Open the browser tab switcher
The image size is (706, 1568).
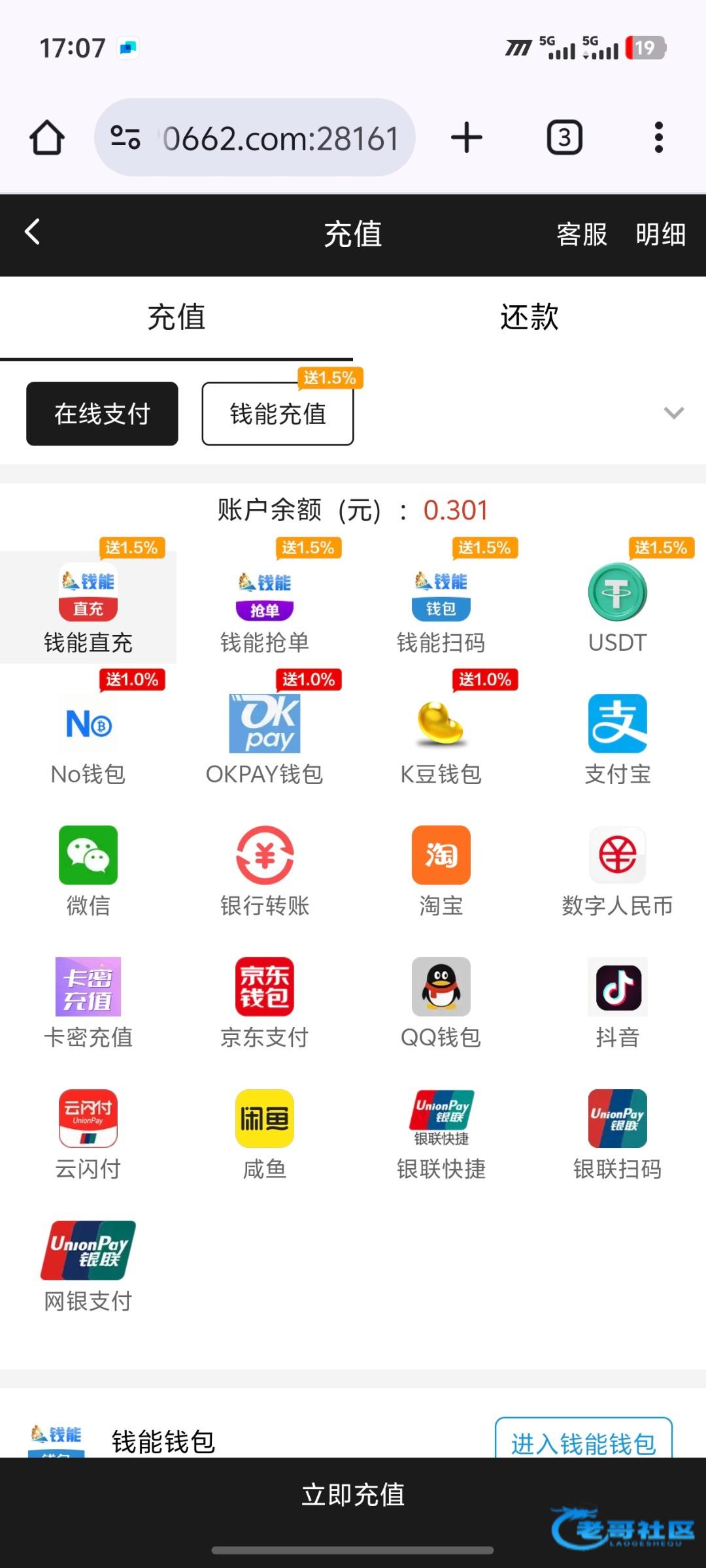(564, 138)
